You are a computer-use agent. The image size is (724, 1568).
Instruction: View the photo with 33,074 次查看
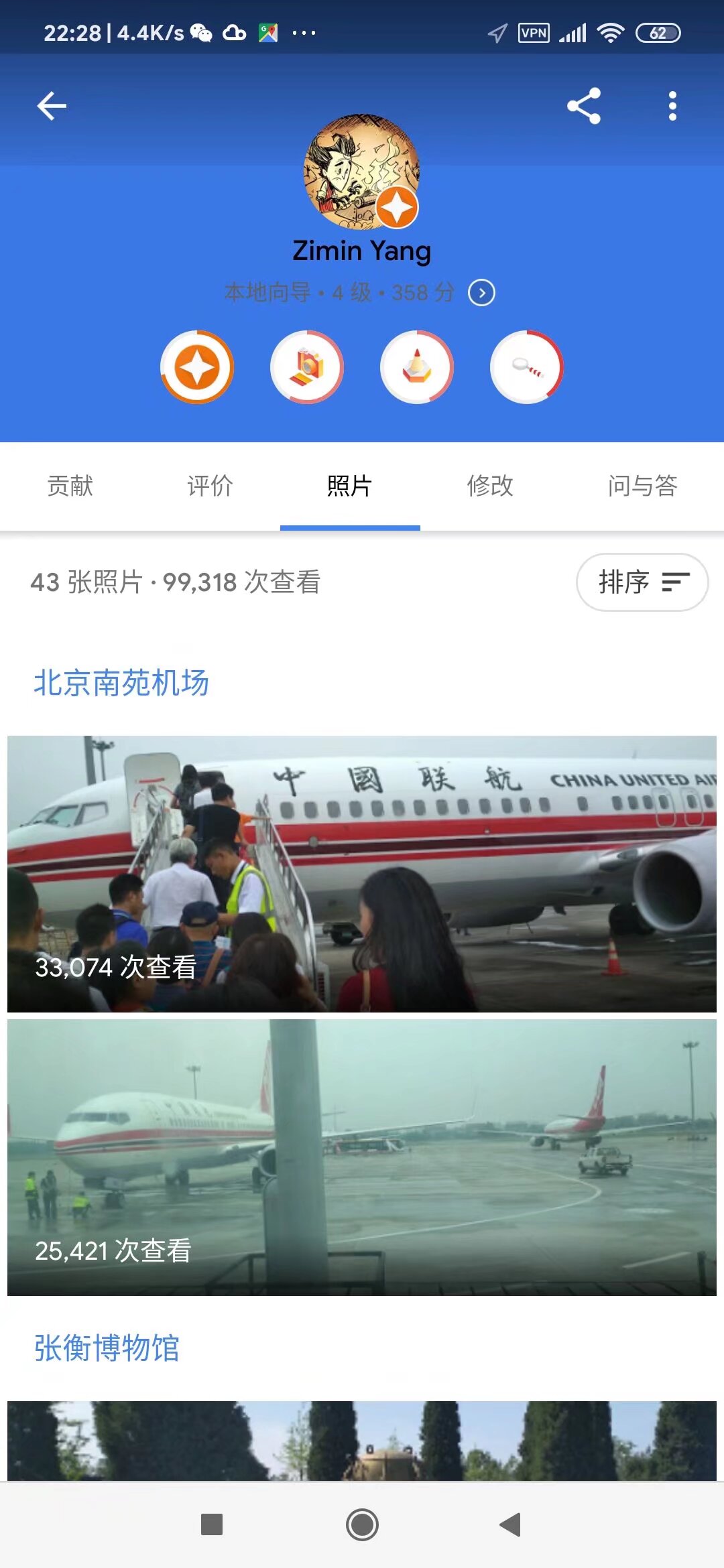click(x=362, y=874)
